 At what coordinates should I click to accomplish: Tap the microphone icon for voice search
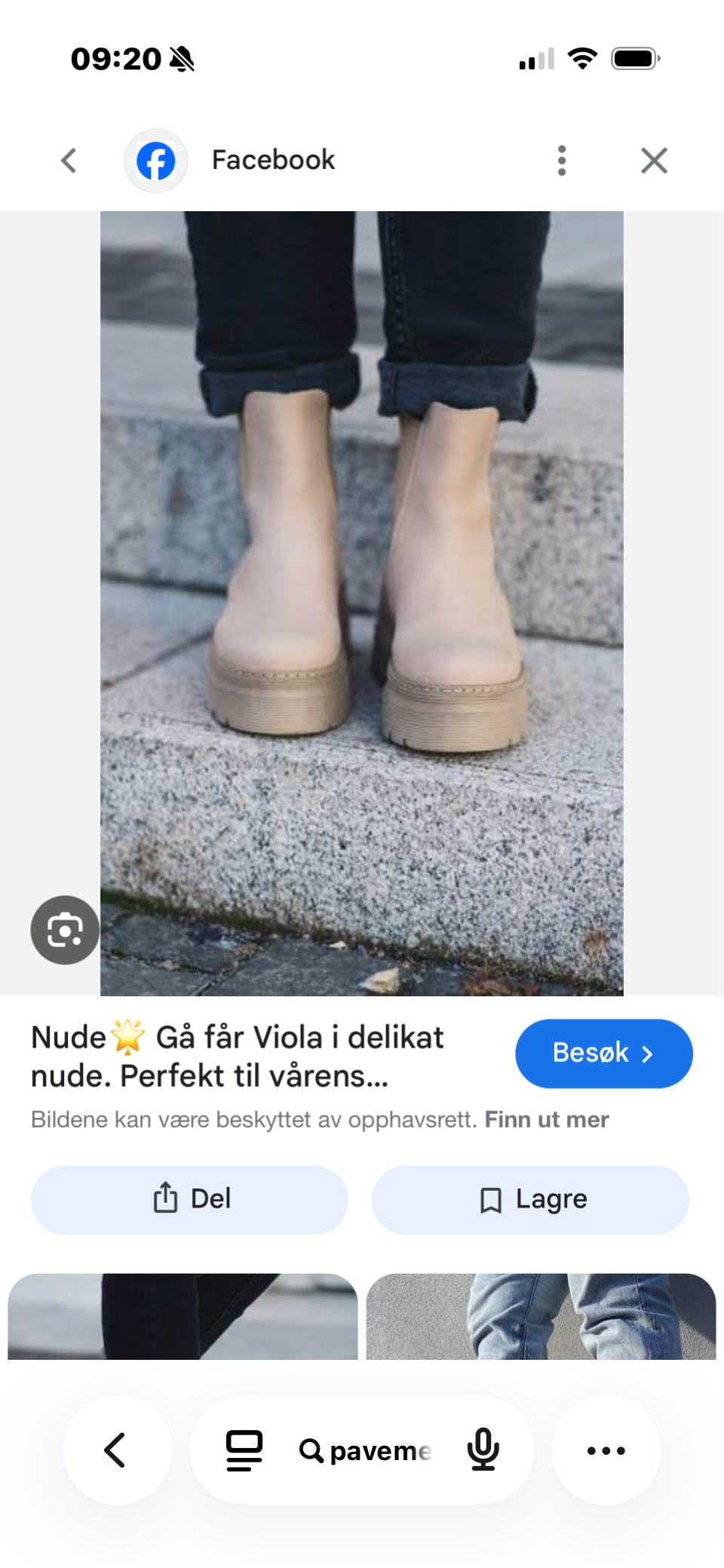click(x=483, y=1450)
